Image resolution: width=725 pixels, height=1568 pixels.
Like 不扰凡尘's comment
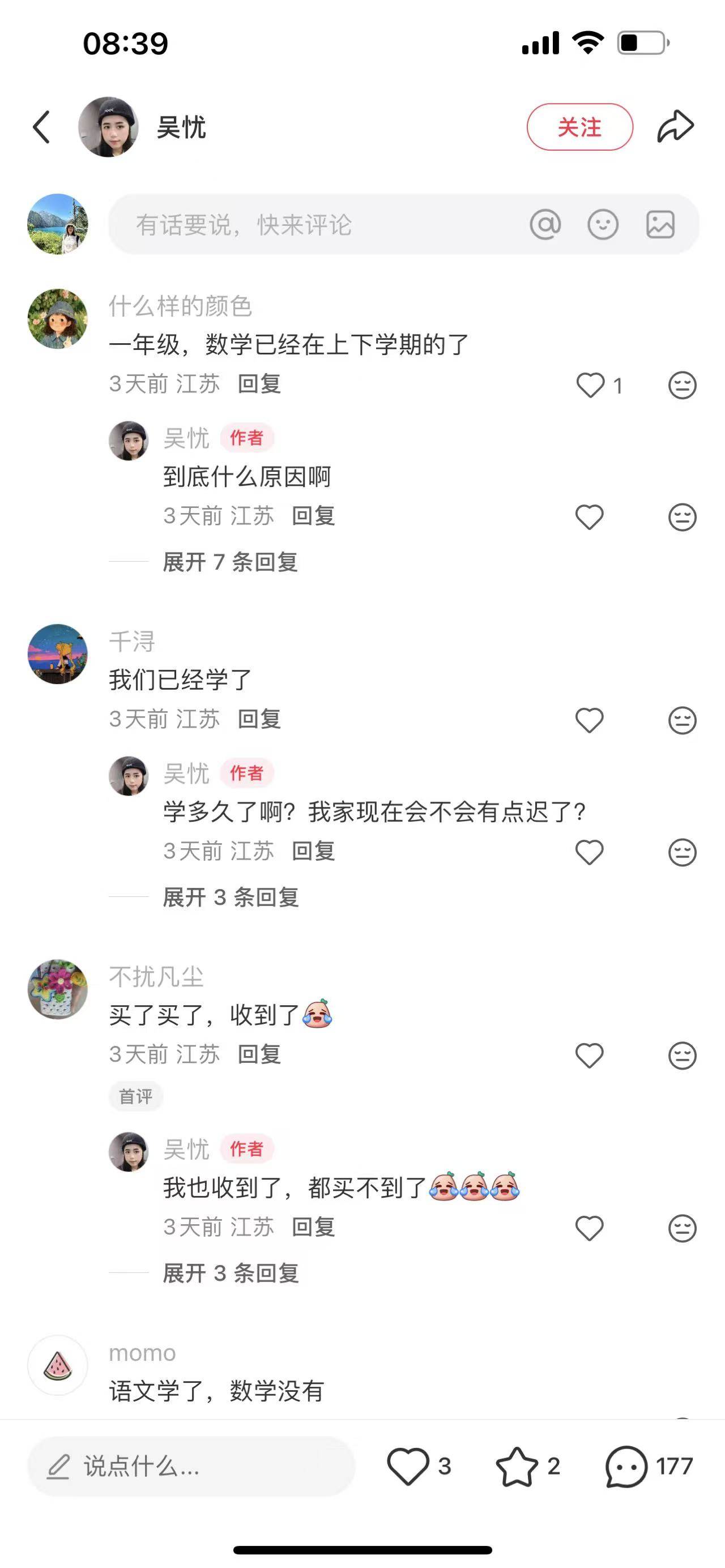(x=589, y=1055)
